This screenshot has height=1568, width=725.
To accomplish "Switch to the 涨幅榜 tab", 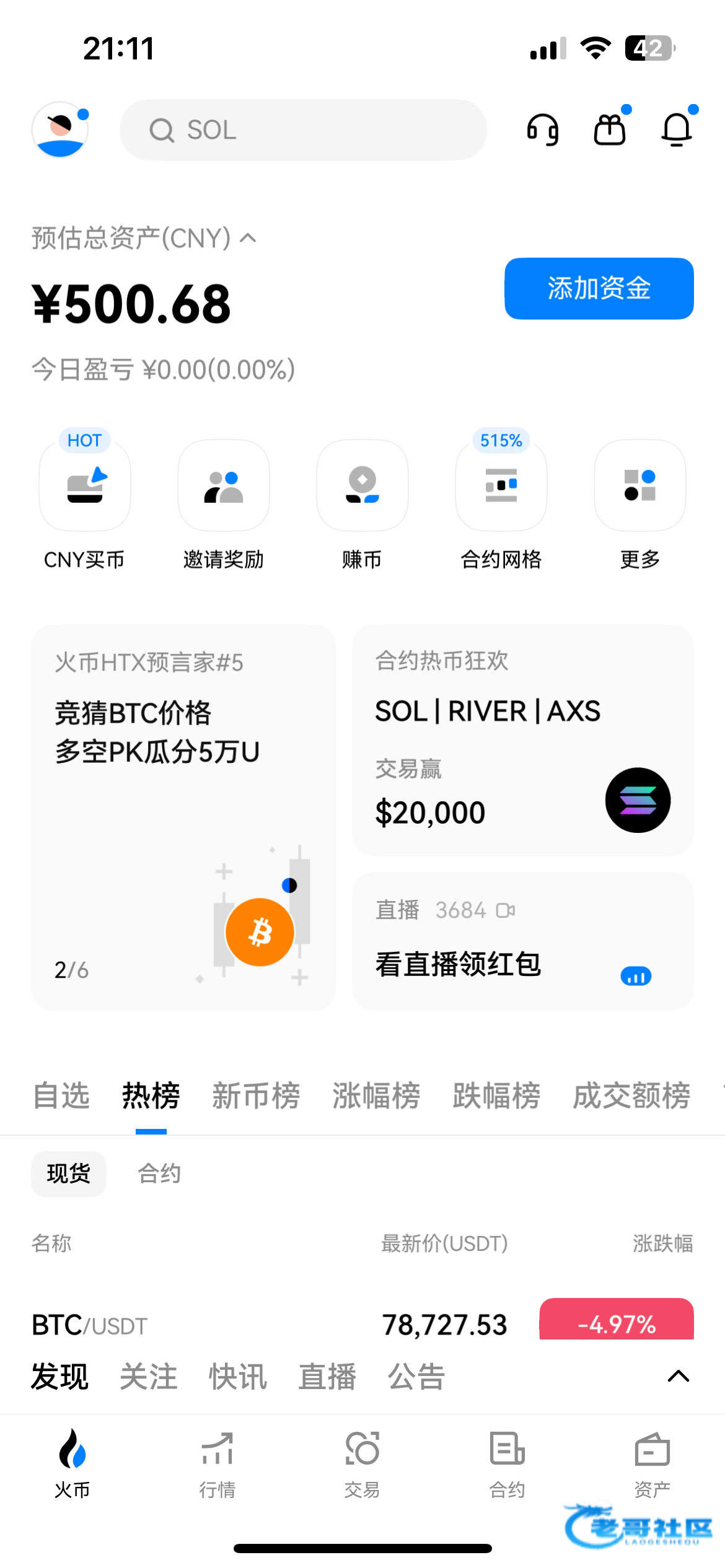I will pyautogui.click(x=376, y=1095).
